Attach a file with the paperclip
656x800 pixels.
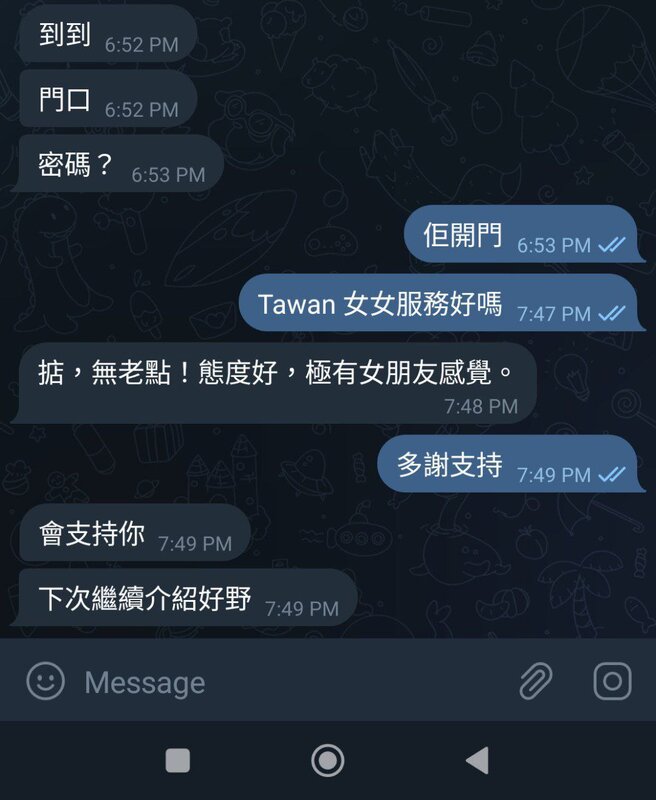(x=536, y=681)
